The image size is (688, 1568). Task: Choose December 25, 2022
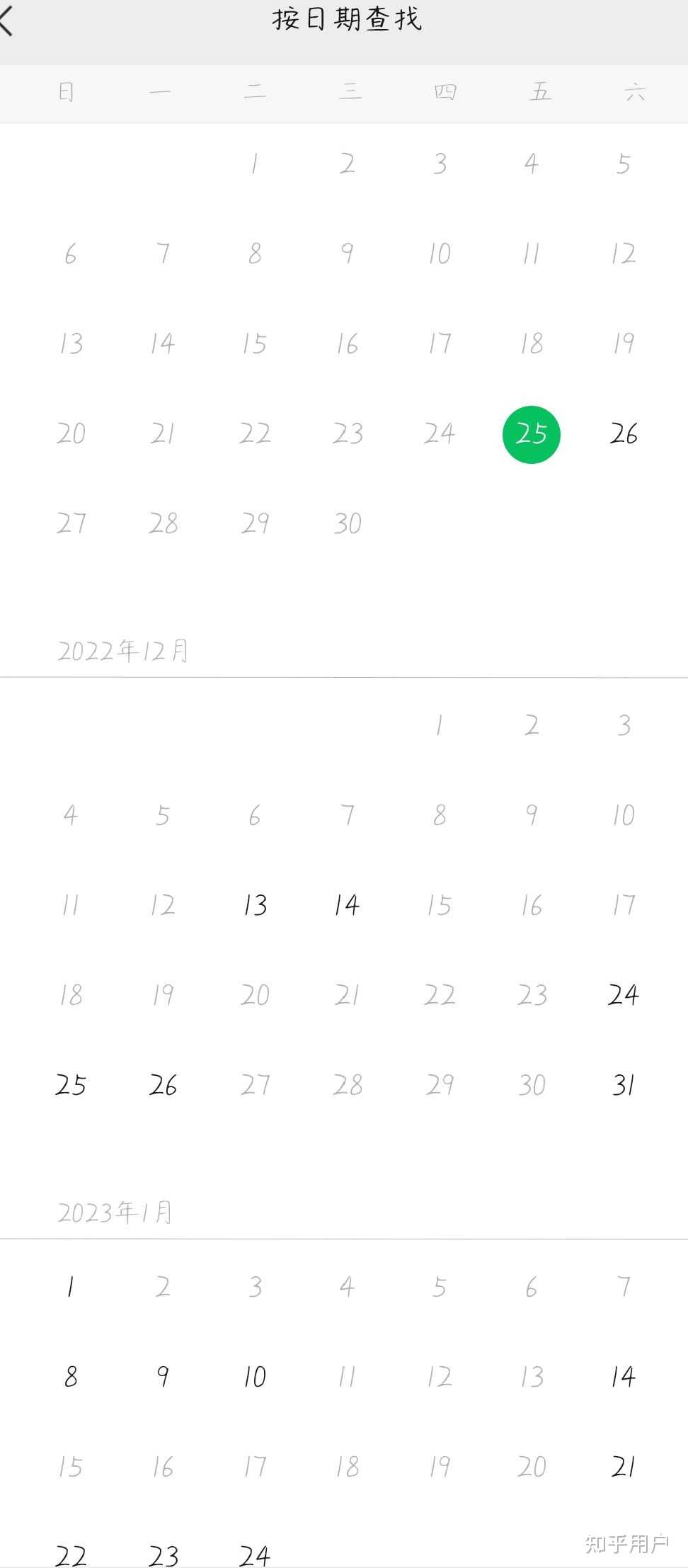click(71, 1086)
